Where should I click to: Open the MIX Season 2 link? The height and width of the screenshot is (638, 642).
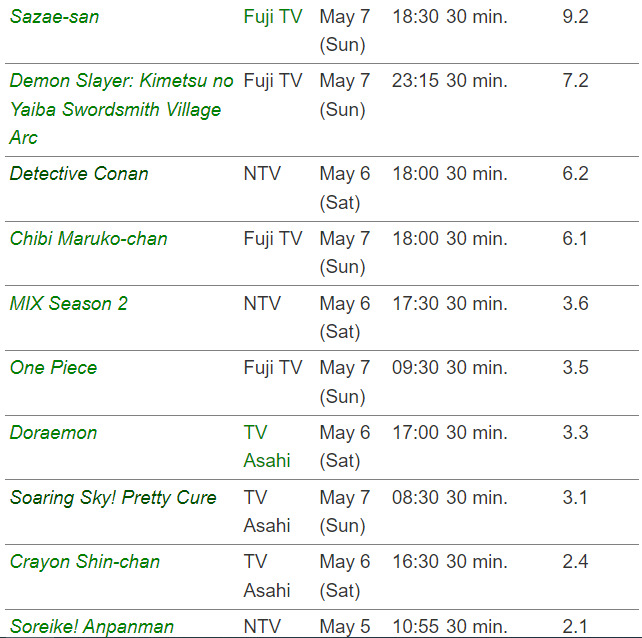[x=69, y=304]
